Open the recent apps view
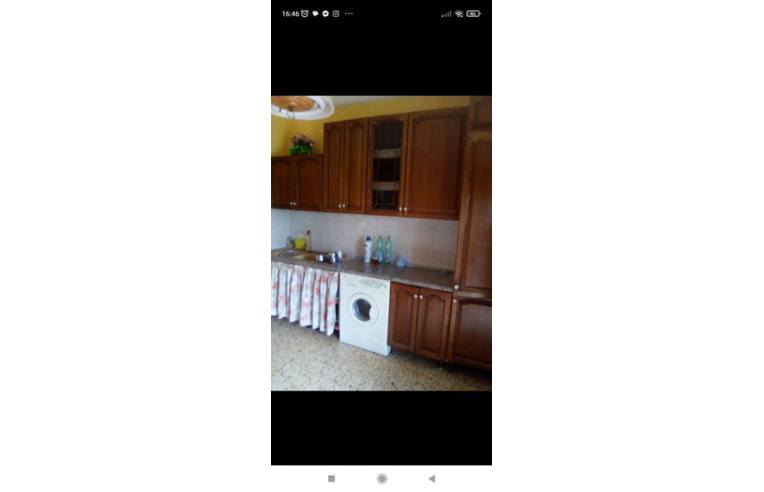The image size is (764, 492). click(332, 479)
